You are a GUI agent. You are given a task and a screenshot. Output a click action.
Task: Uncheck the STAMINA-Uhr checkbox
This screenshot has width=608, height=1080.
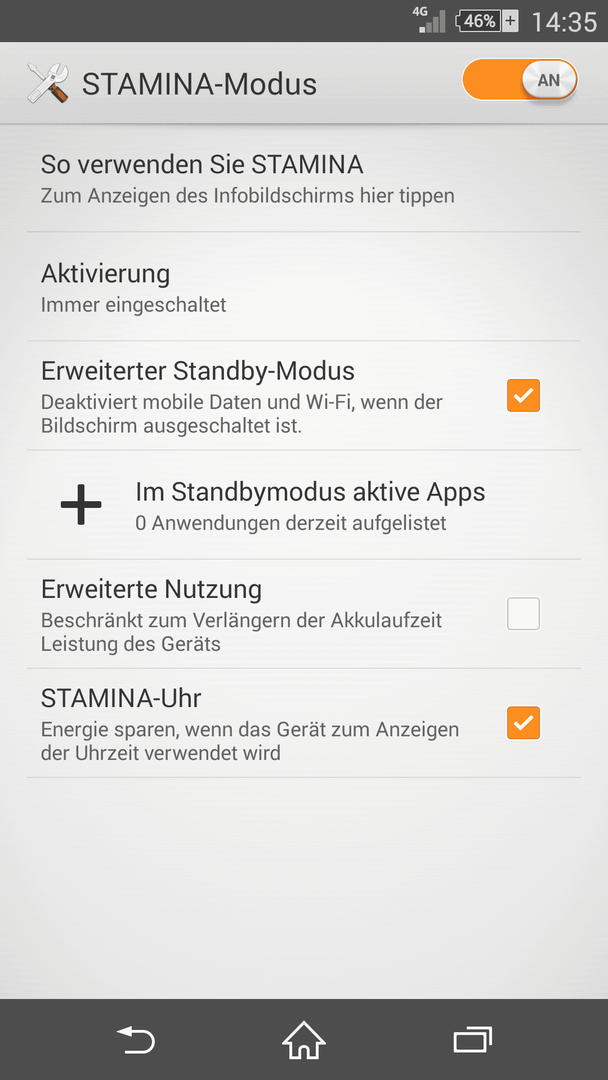(x=523, y=723)
